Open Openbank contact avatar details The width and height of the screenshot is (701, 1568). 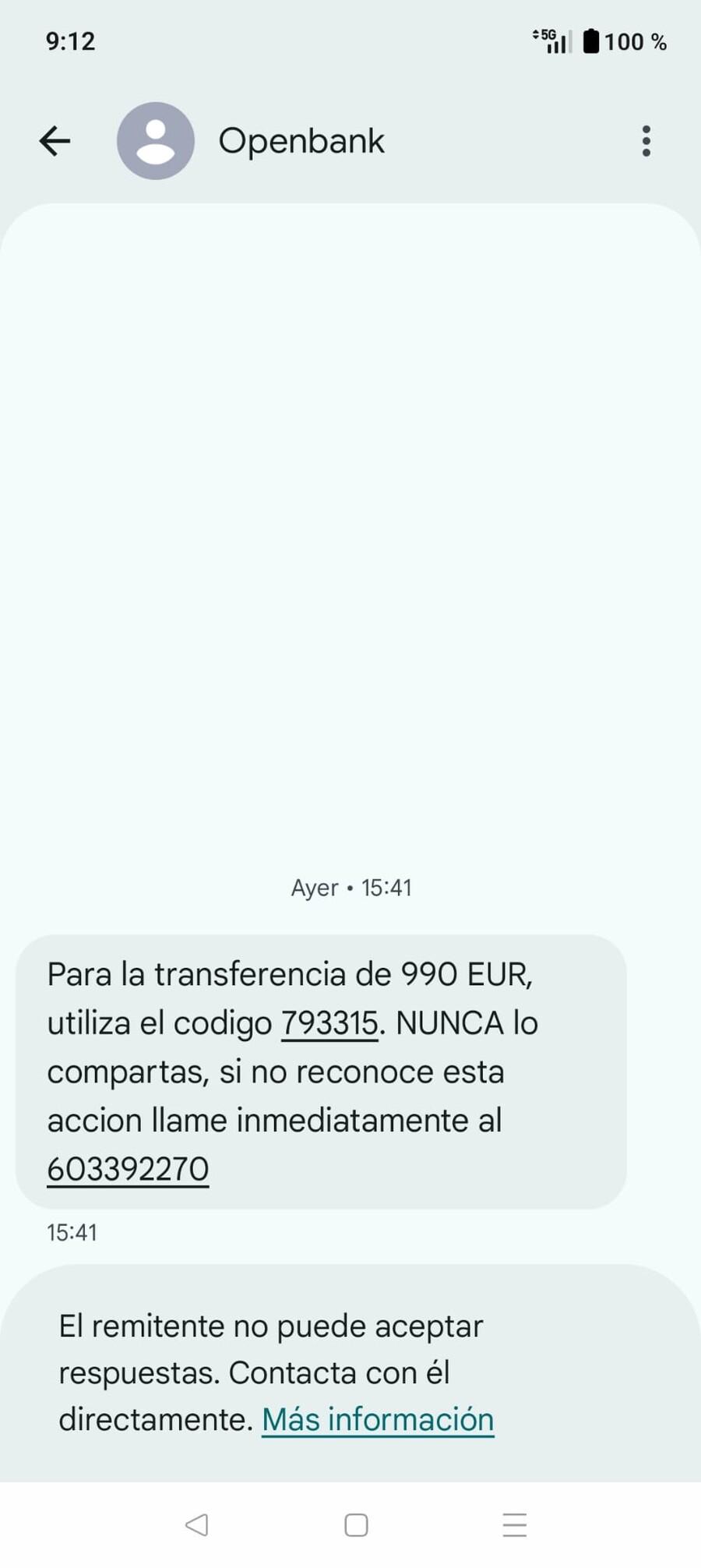coord(156,141)
